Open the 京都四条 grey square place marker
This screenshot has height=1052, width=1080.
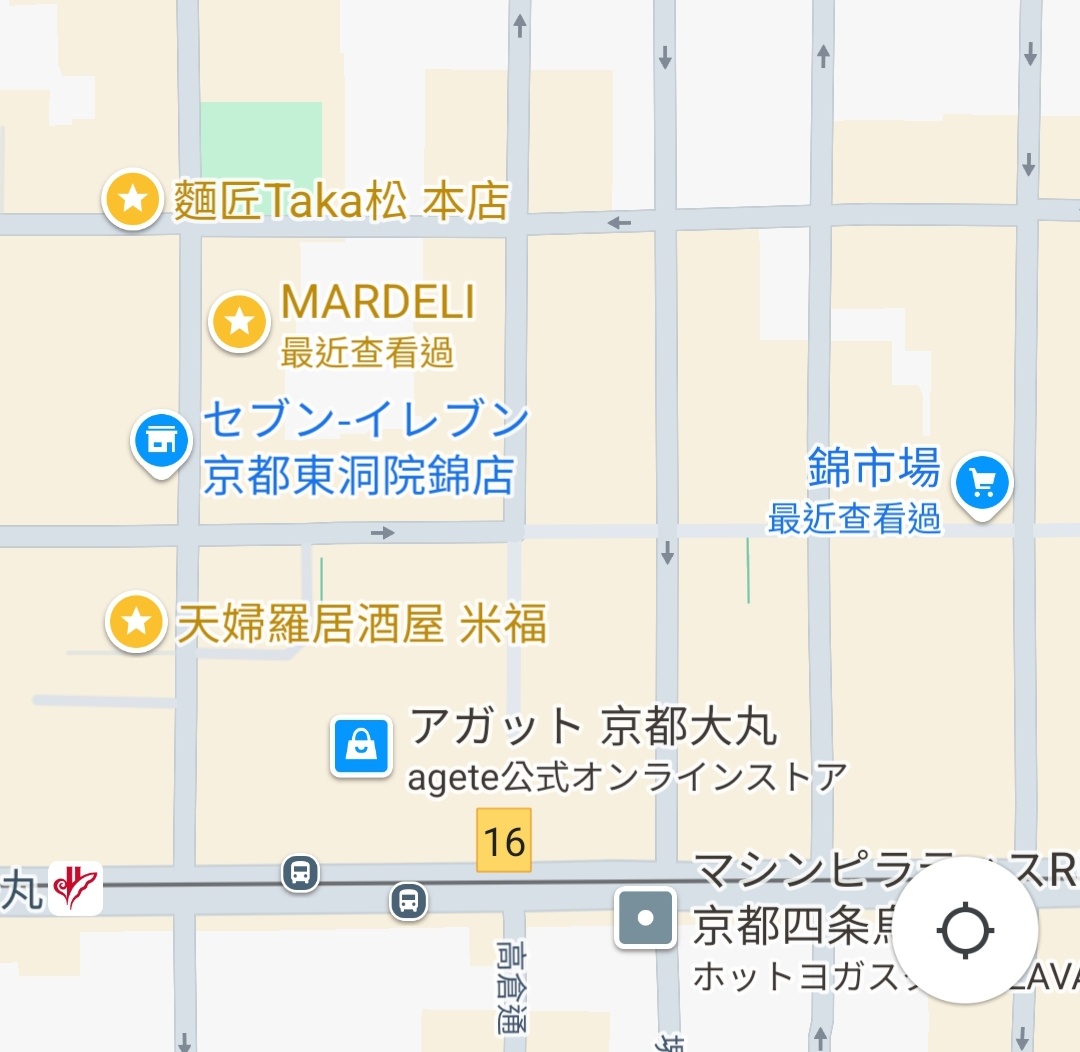tap(646, 917)
